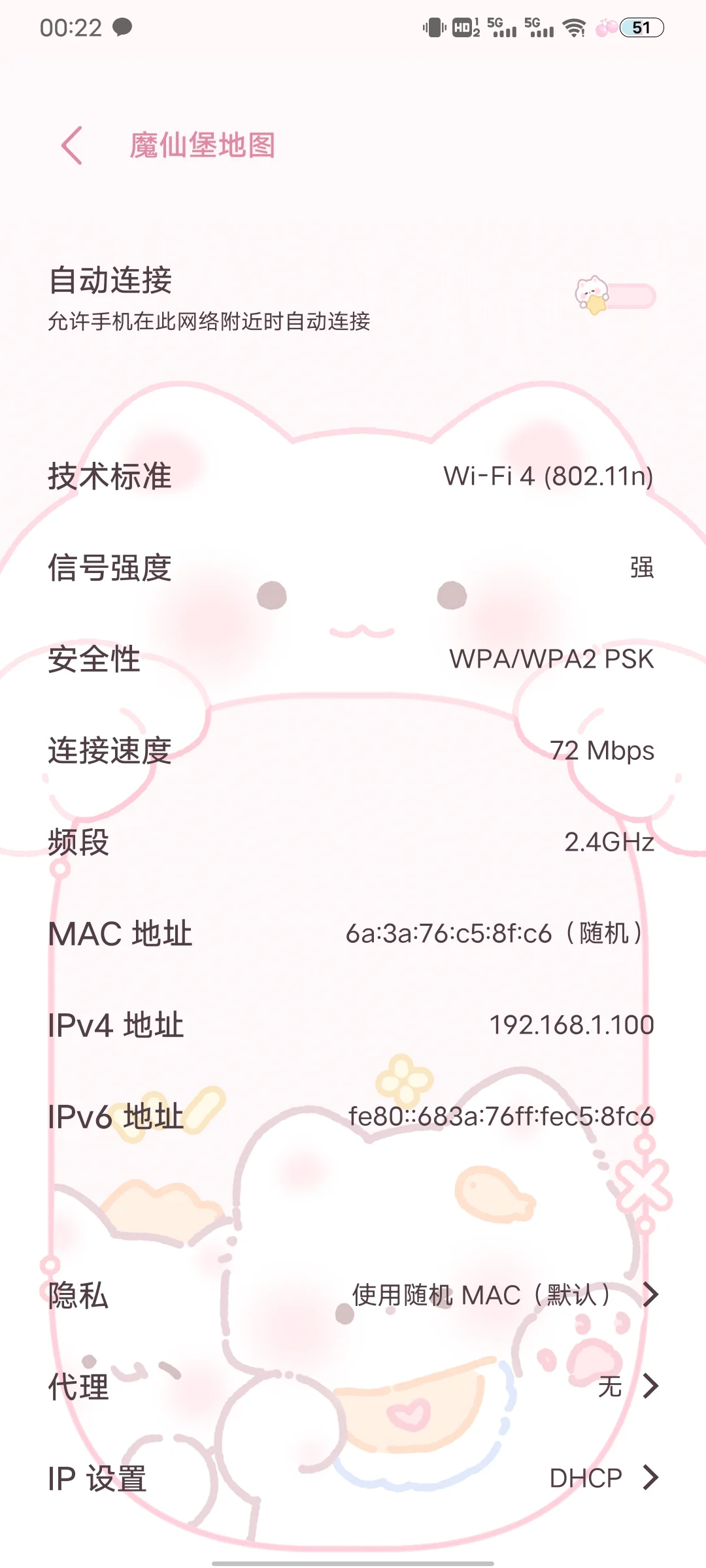
Task: Select the MAC 地址 row
Action: [x=353, y=936]
